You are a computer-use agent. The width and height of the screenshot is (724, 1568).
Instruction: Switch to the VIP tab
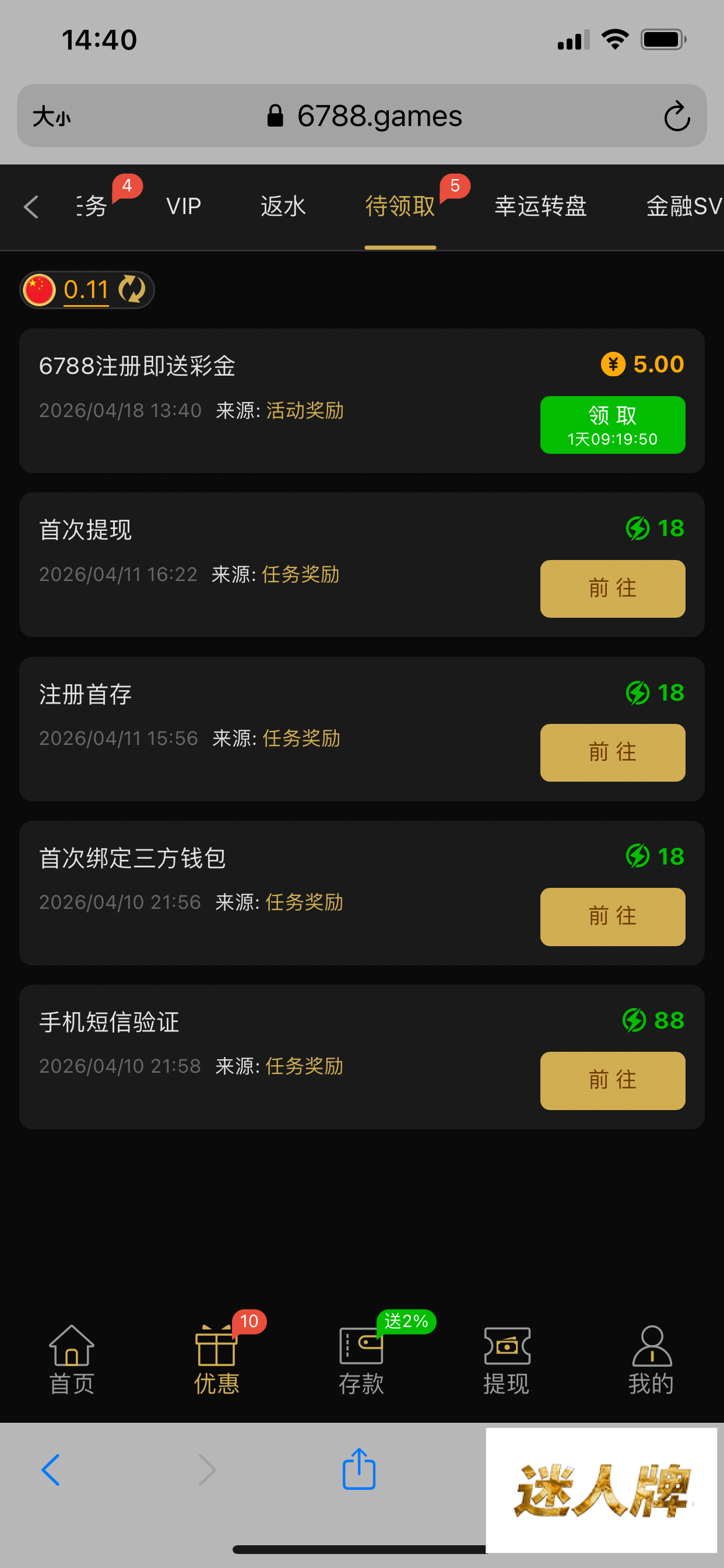[183, 206]
